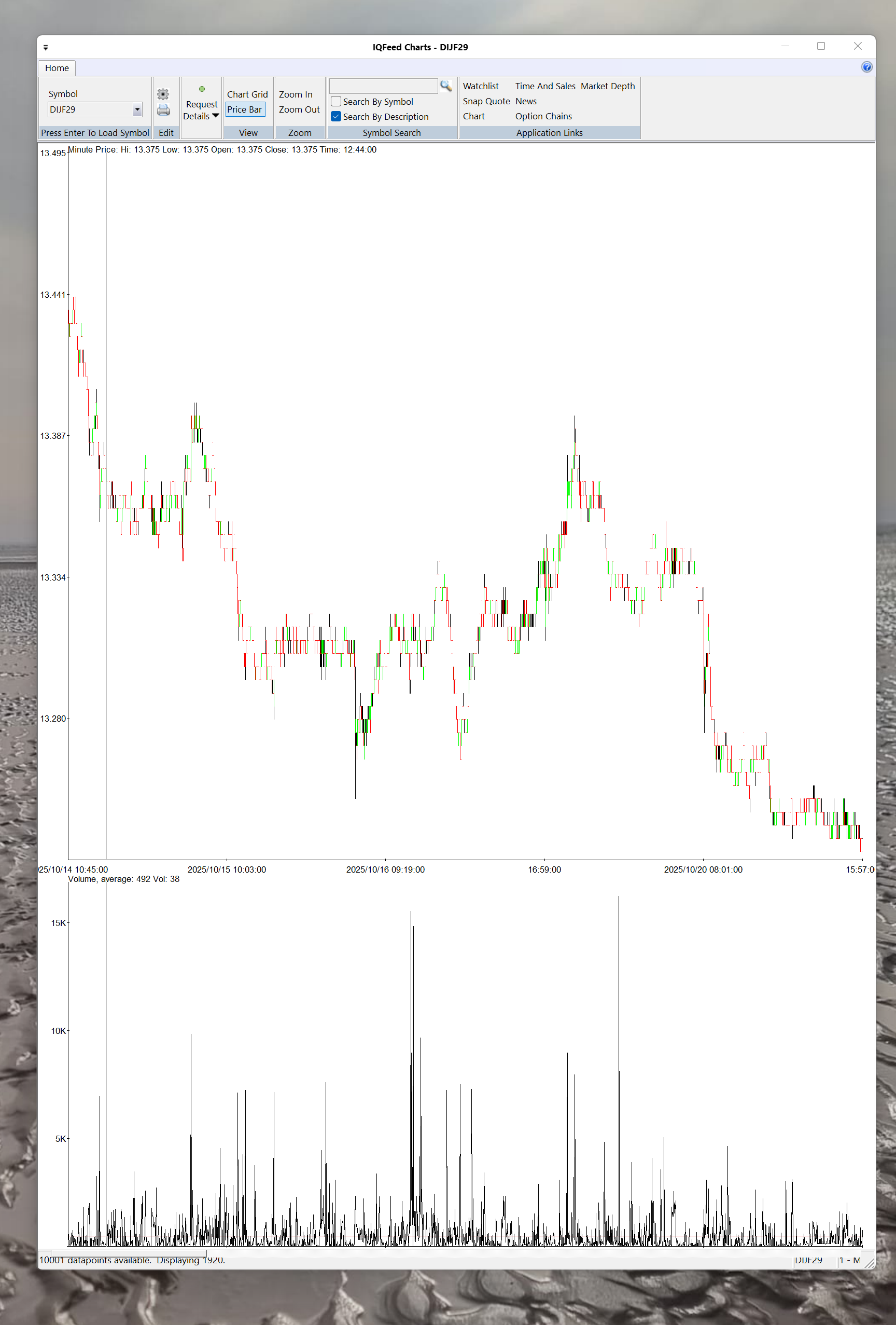Enable Search By Symbol checkbox
896x1325 pixels.
click(x=337, y=102)
